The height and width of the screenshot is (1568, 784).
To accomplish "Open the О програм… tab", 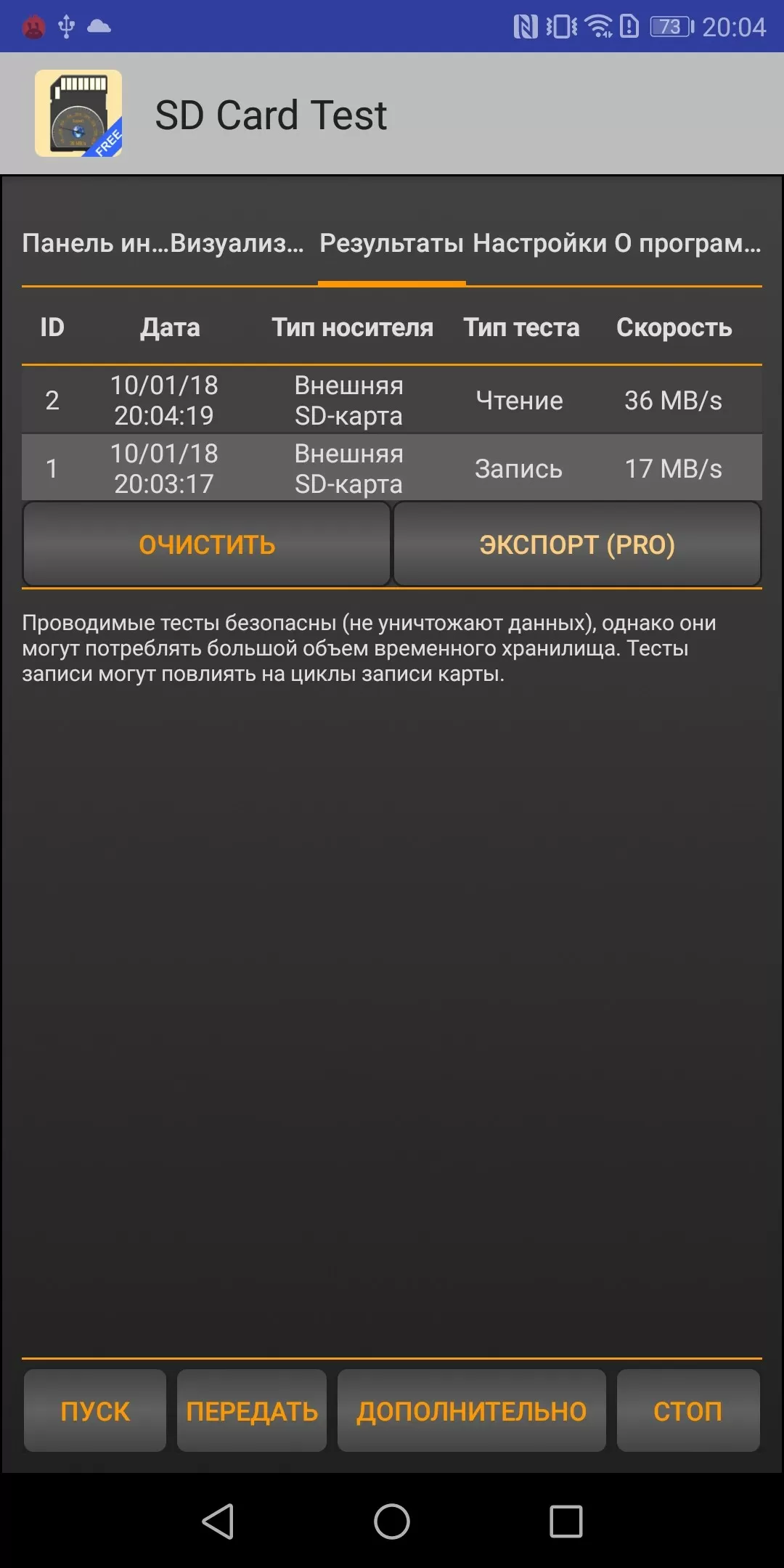I will (688, 243).
